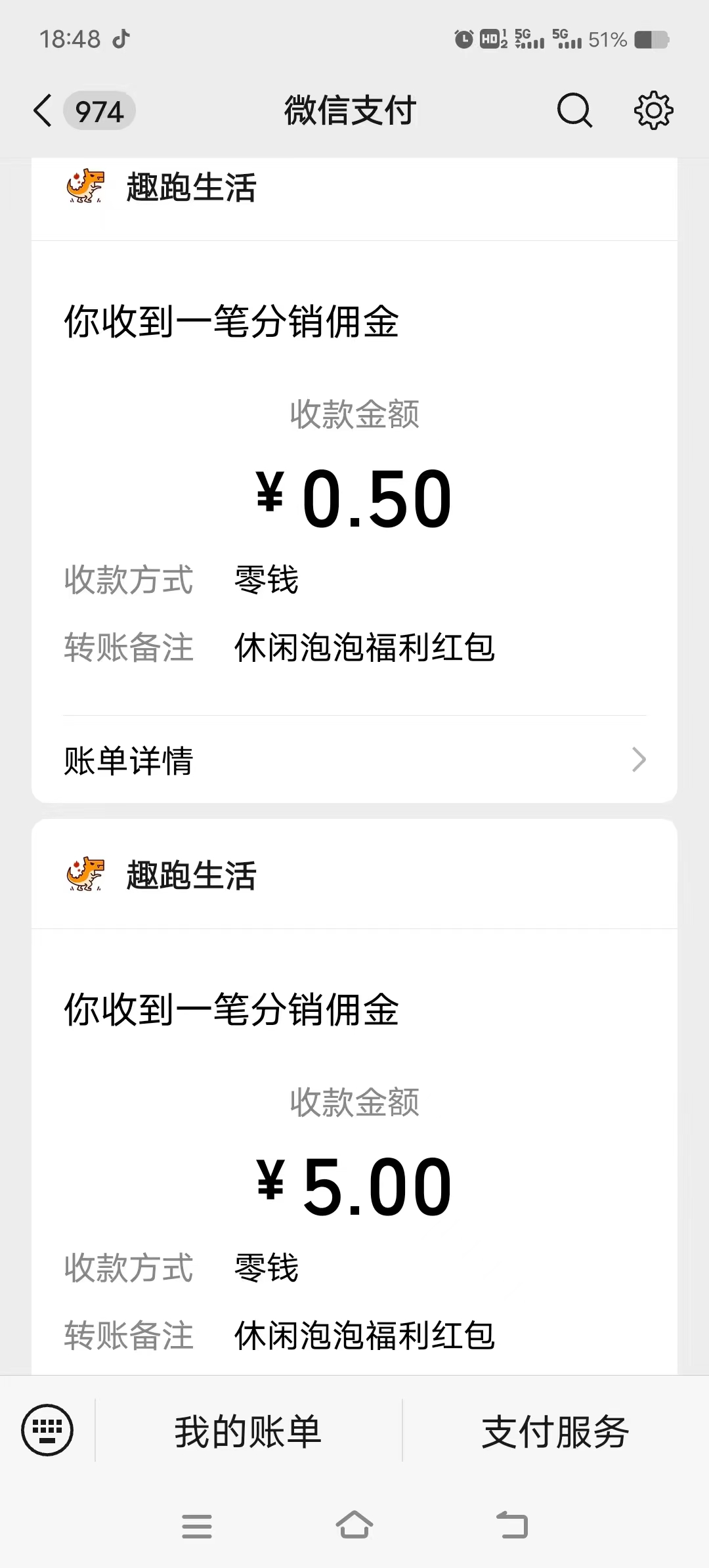Open the settings gear
709x1568 pixels.
(x=653, y=110)
